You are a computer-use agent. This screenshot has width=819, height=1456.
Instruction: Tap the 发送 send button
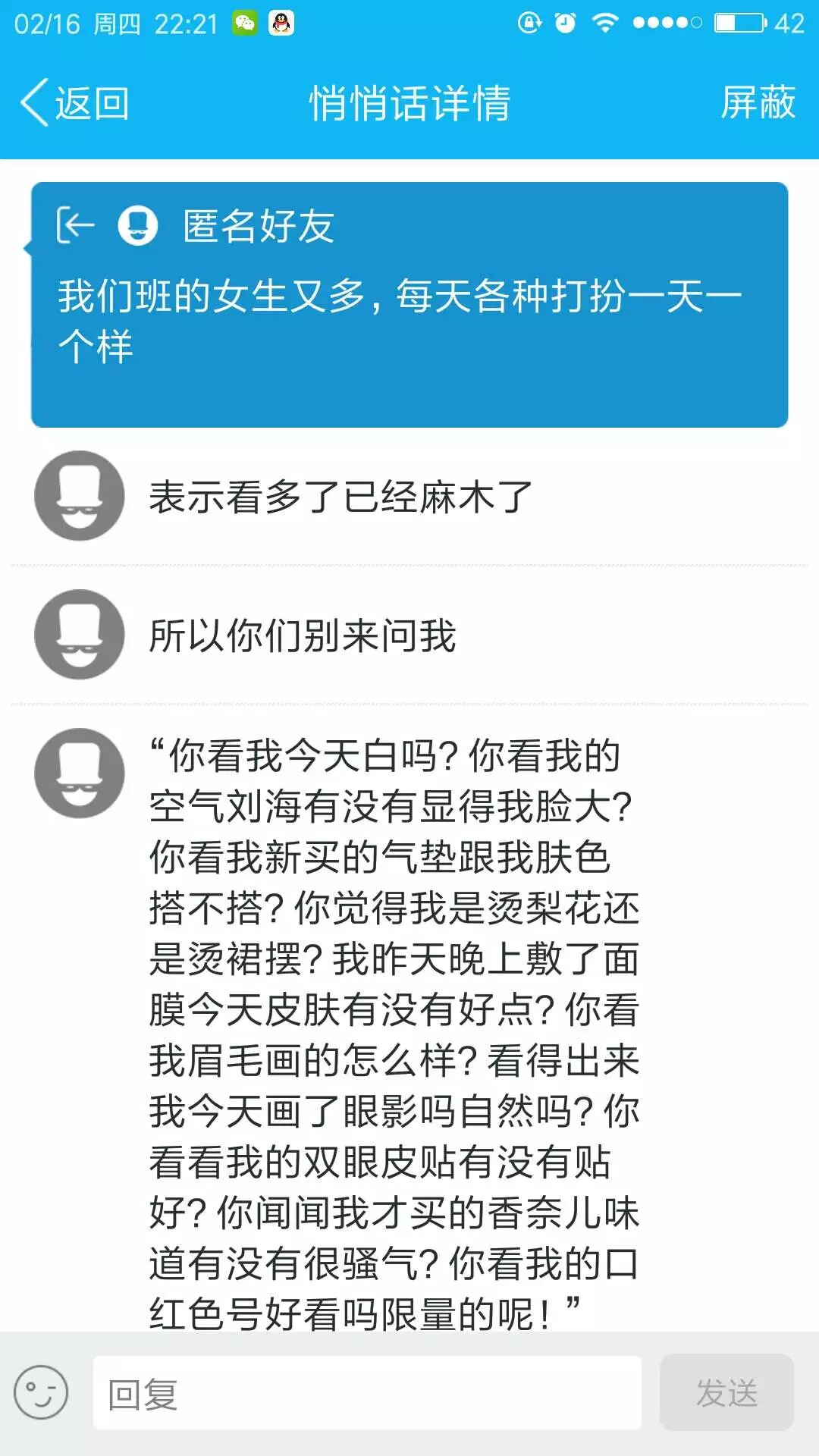(x=726, y=1393)
